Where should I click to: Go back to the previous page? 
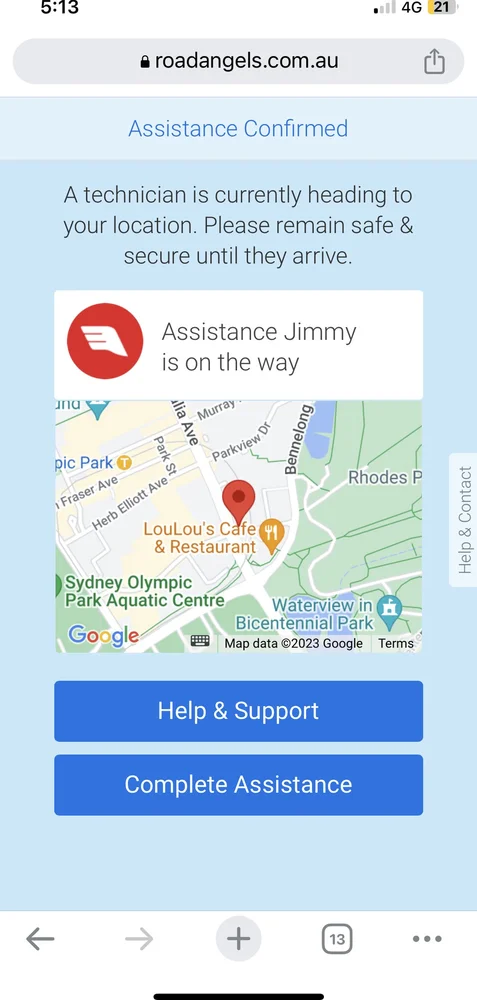point(40,939)
